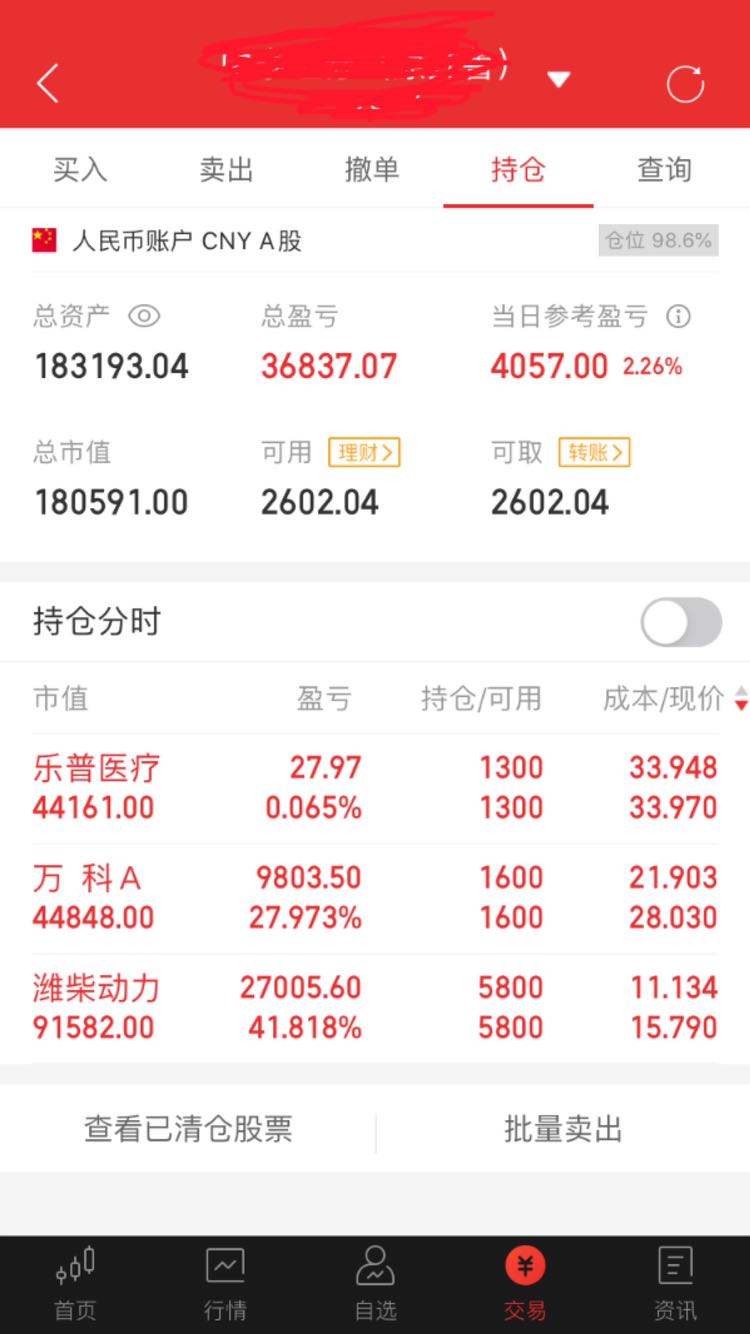Tap the 转账 button
This screenshot has height=1334, width=750.
pyautogui.click(x=594, y=453)
